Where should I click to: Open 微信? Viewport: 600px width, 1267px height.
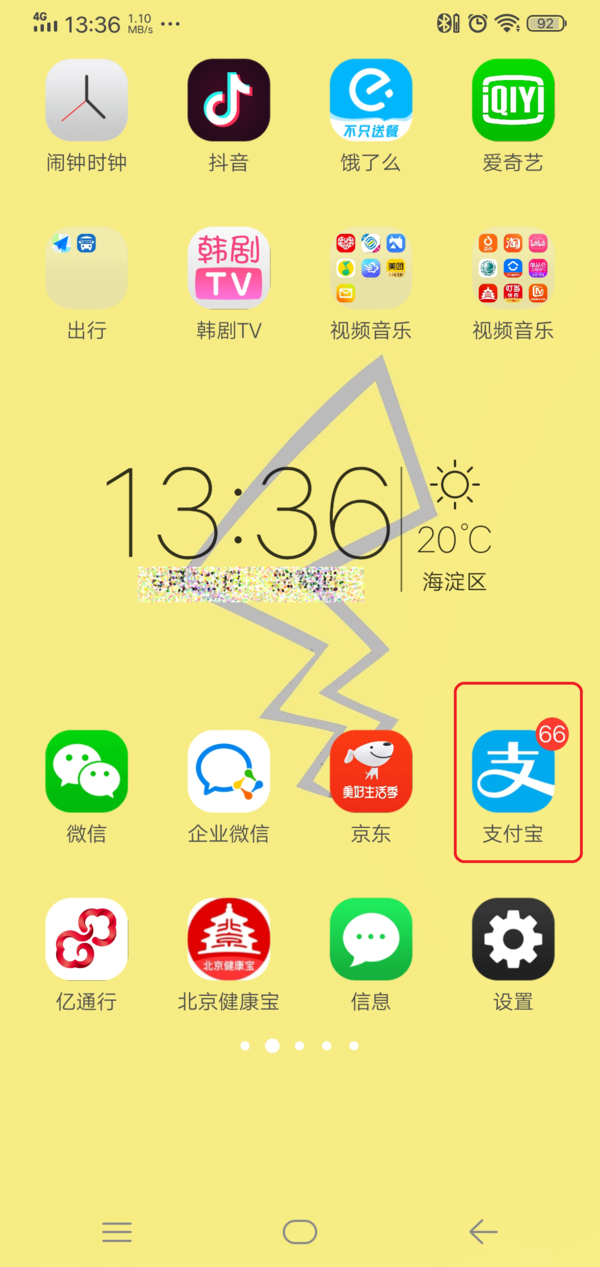tap(87, 771)
